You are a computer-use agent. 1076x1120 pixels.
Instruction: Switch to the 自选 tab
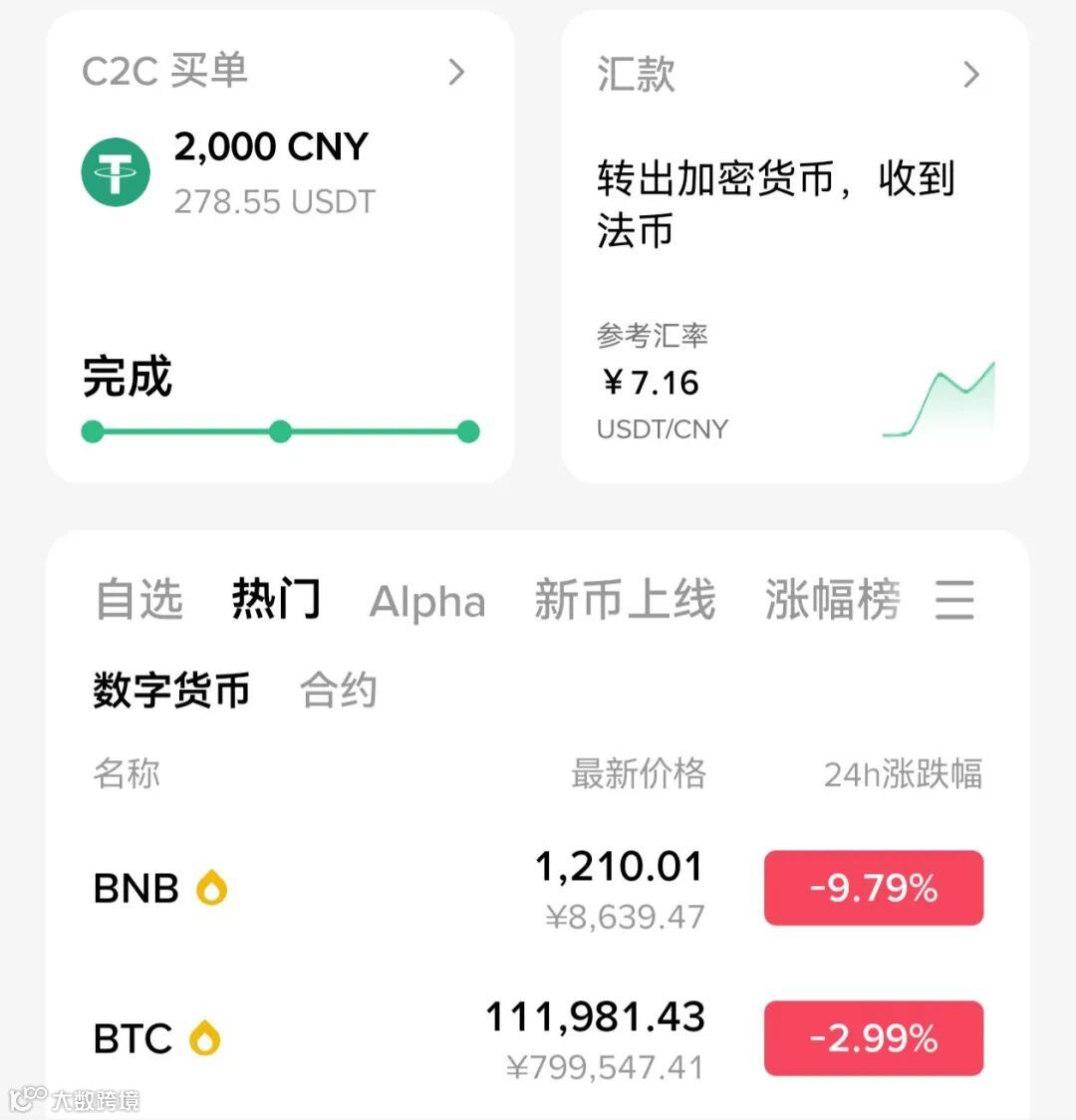click(139, 600)
